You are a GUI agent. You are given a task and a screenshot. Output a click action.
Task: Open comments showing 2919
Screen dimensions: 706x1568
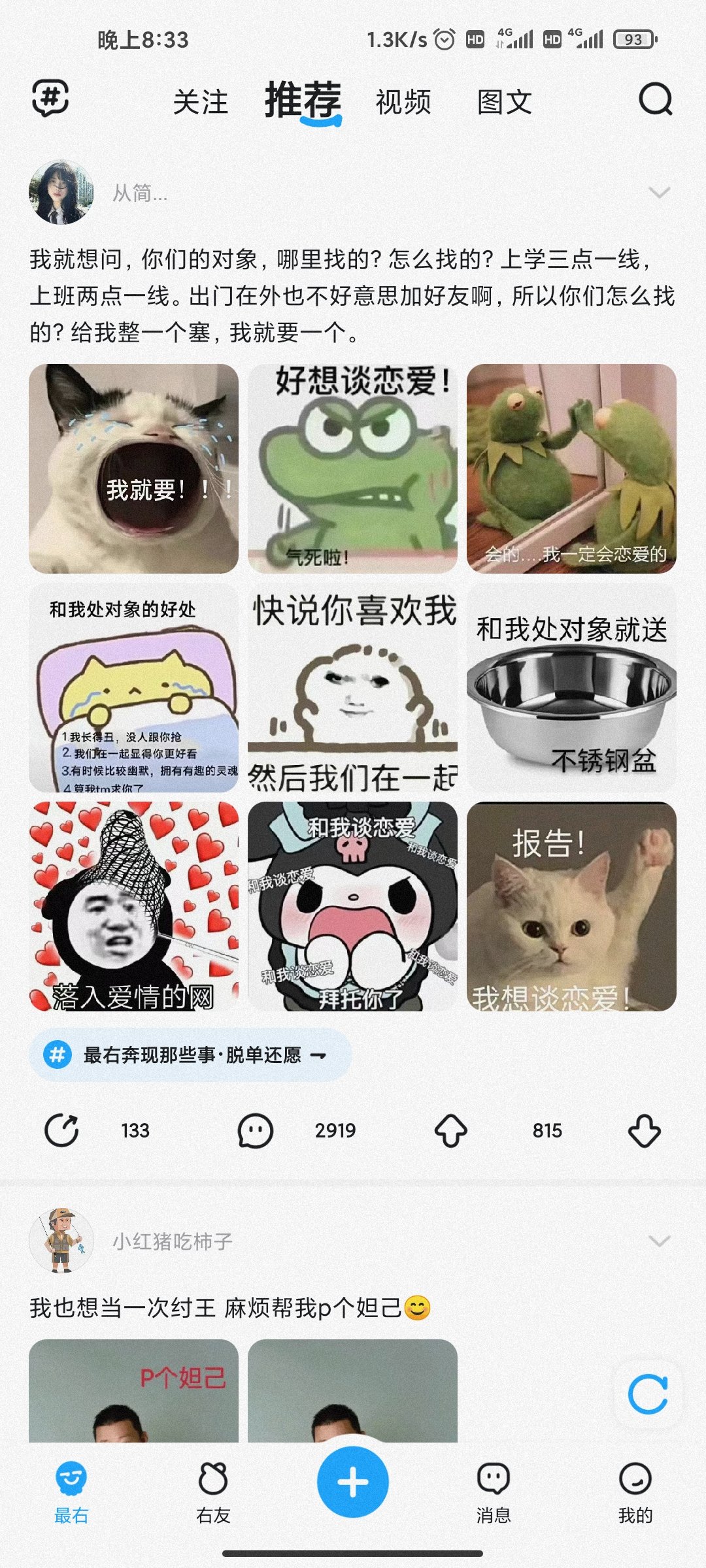pos(255,1131)
